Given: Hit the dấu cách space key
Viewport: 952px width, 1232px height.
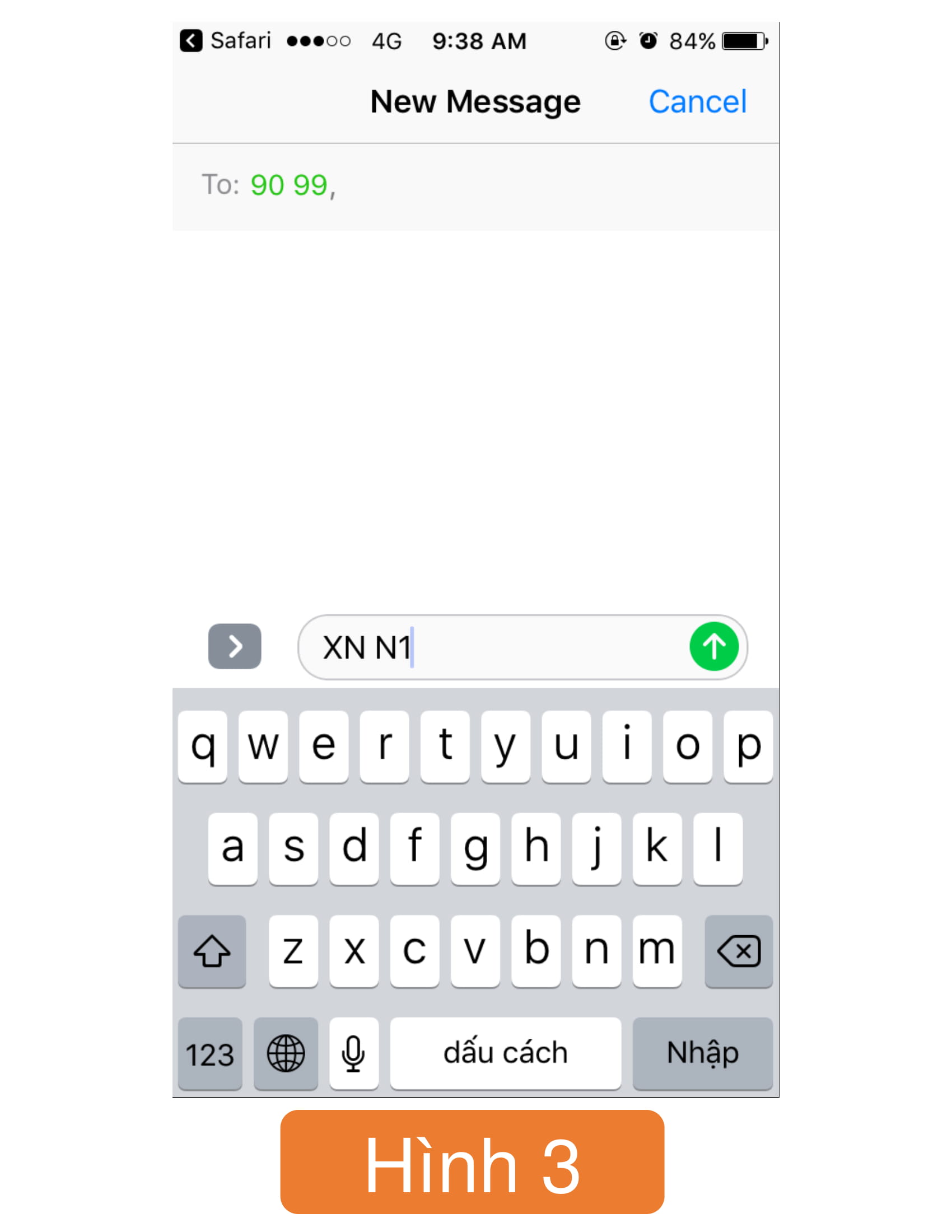Looking at the screenshot, I should point(505,1054).
